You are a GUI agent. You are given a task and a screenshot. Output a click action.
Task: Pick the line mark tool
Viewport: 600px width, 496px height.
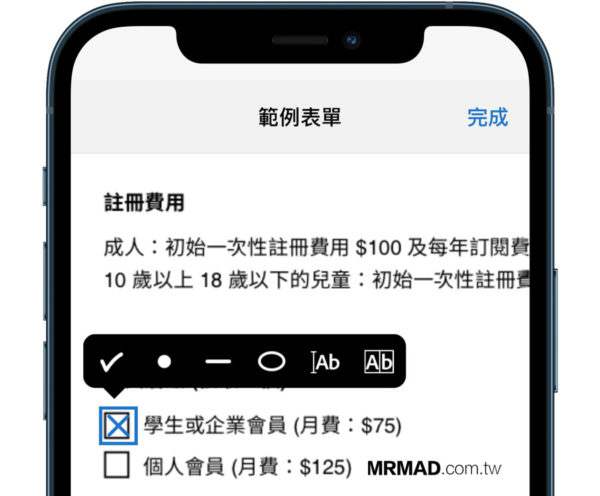[217, 362]
